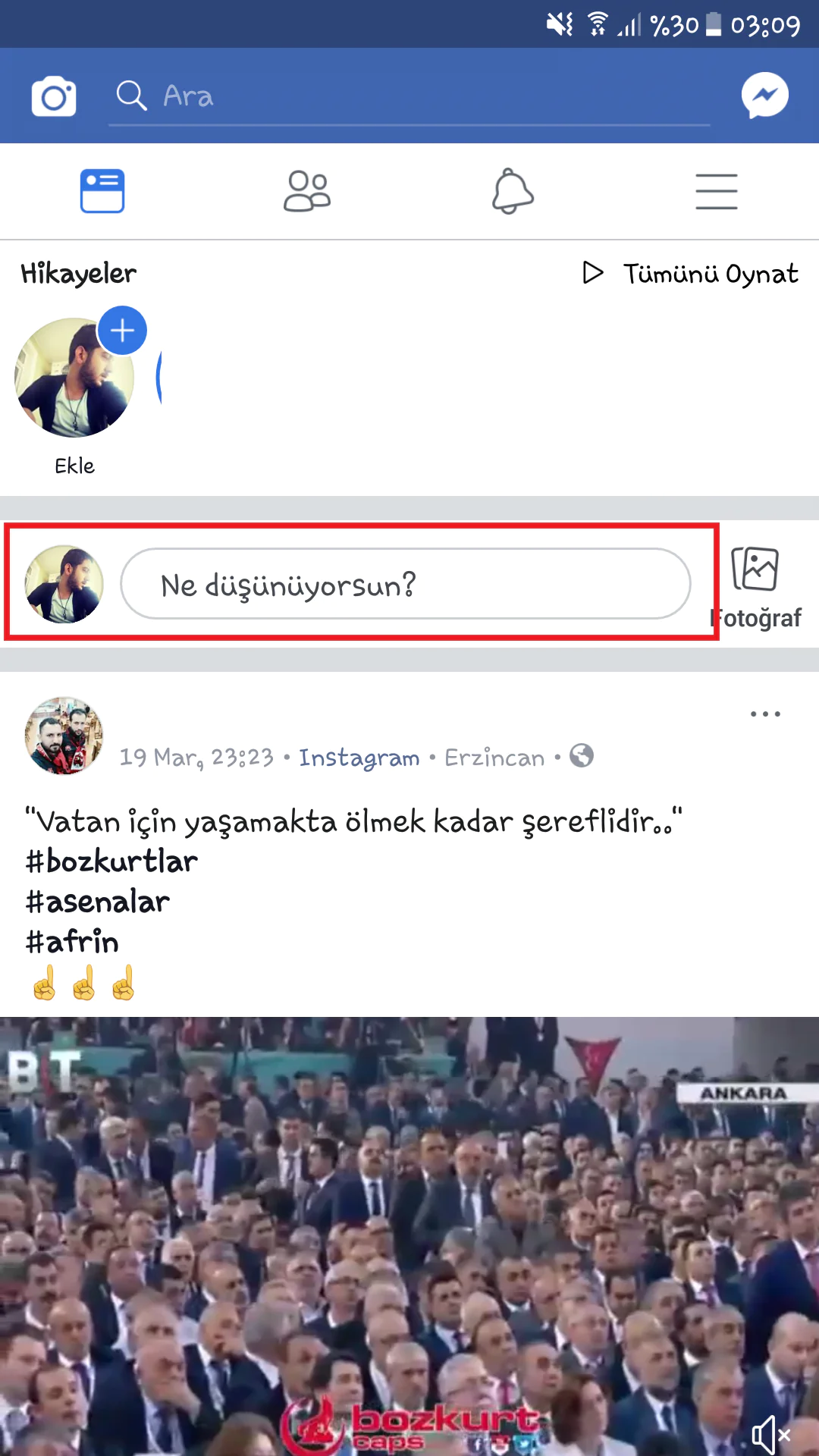
Task: Click the globe privacy icon on the post
Action: pos(581,756)
